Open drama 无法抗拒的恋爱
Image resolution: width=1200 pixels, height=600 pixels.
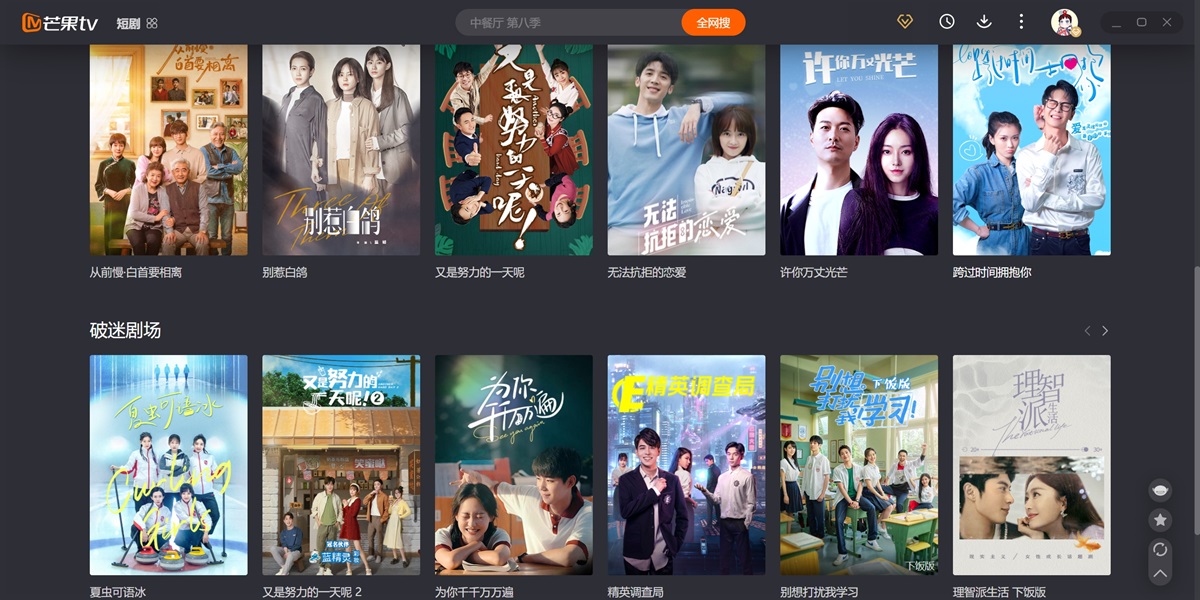[686, 150]
